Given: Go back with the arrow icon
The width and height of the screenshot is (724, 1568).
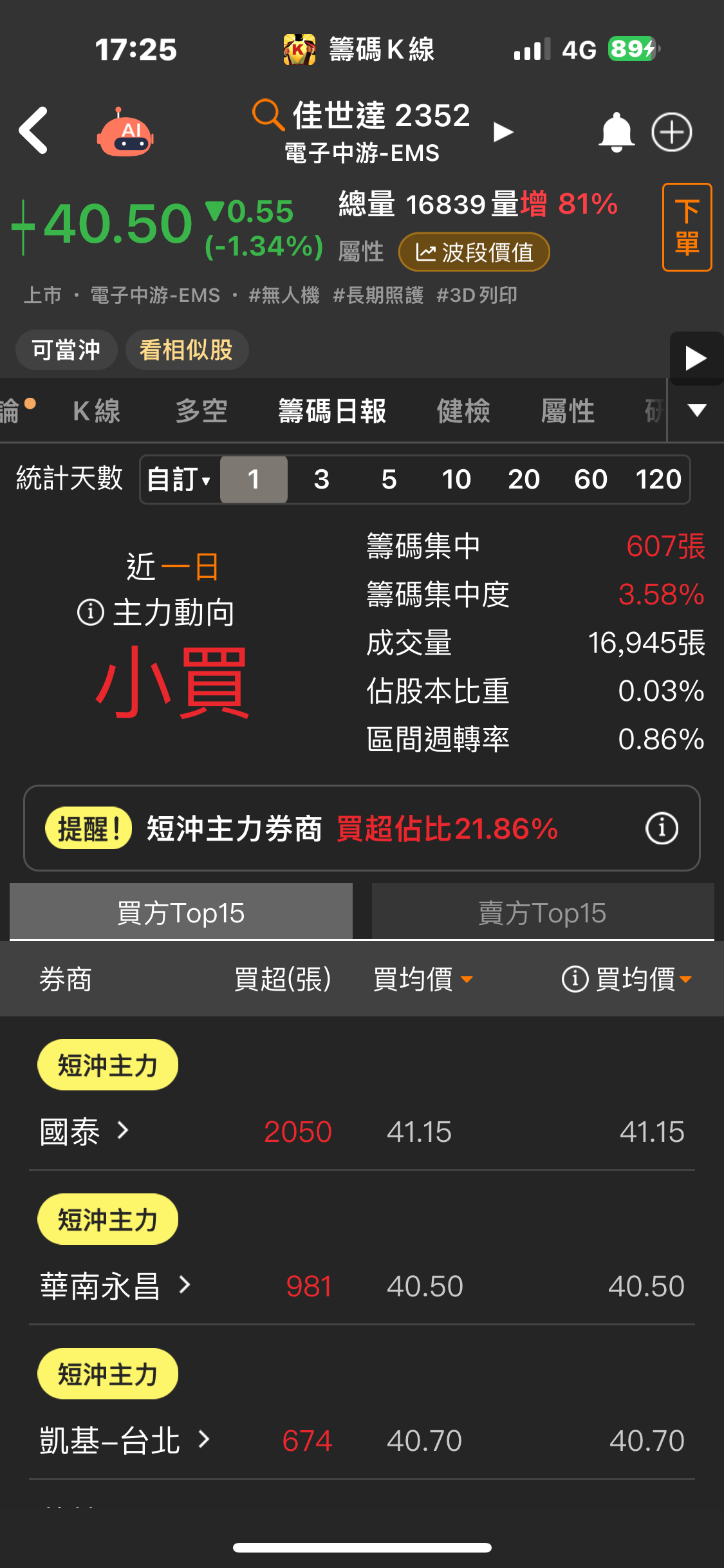Looking at the screenshot, I should (x=33, y=131).
